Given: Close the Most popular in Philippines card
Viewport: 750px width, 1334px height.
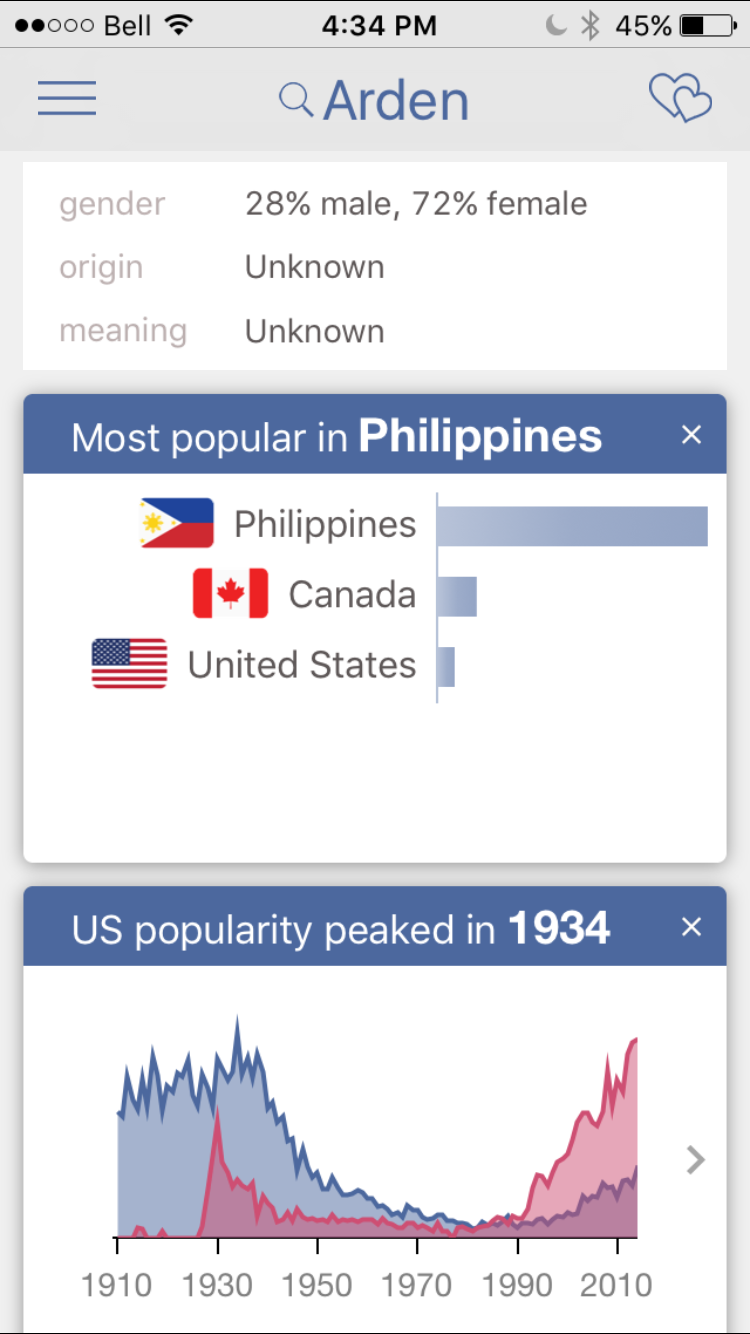Looking at the screenshot, I should [x=691, y=435].
